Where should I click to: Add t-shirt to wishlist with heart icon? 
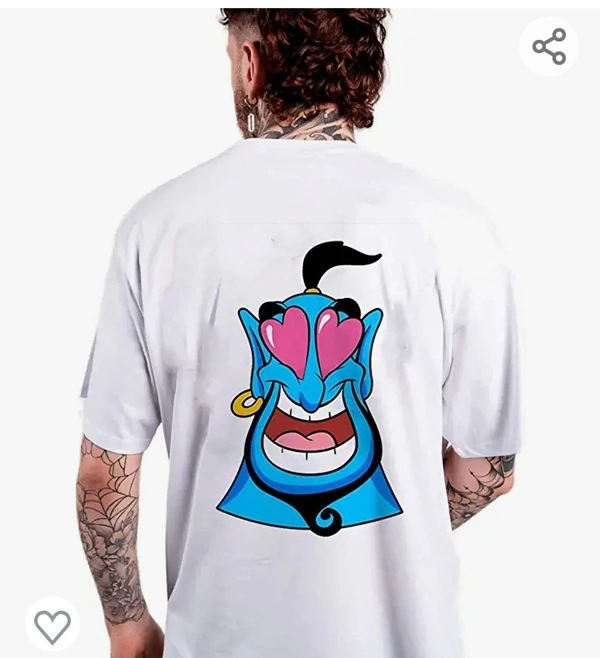[52, 625]
